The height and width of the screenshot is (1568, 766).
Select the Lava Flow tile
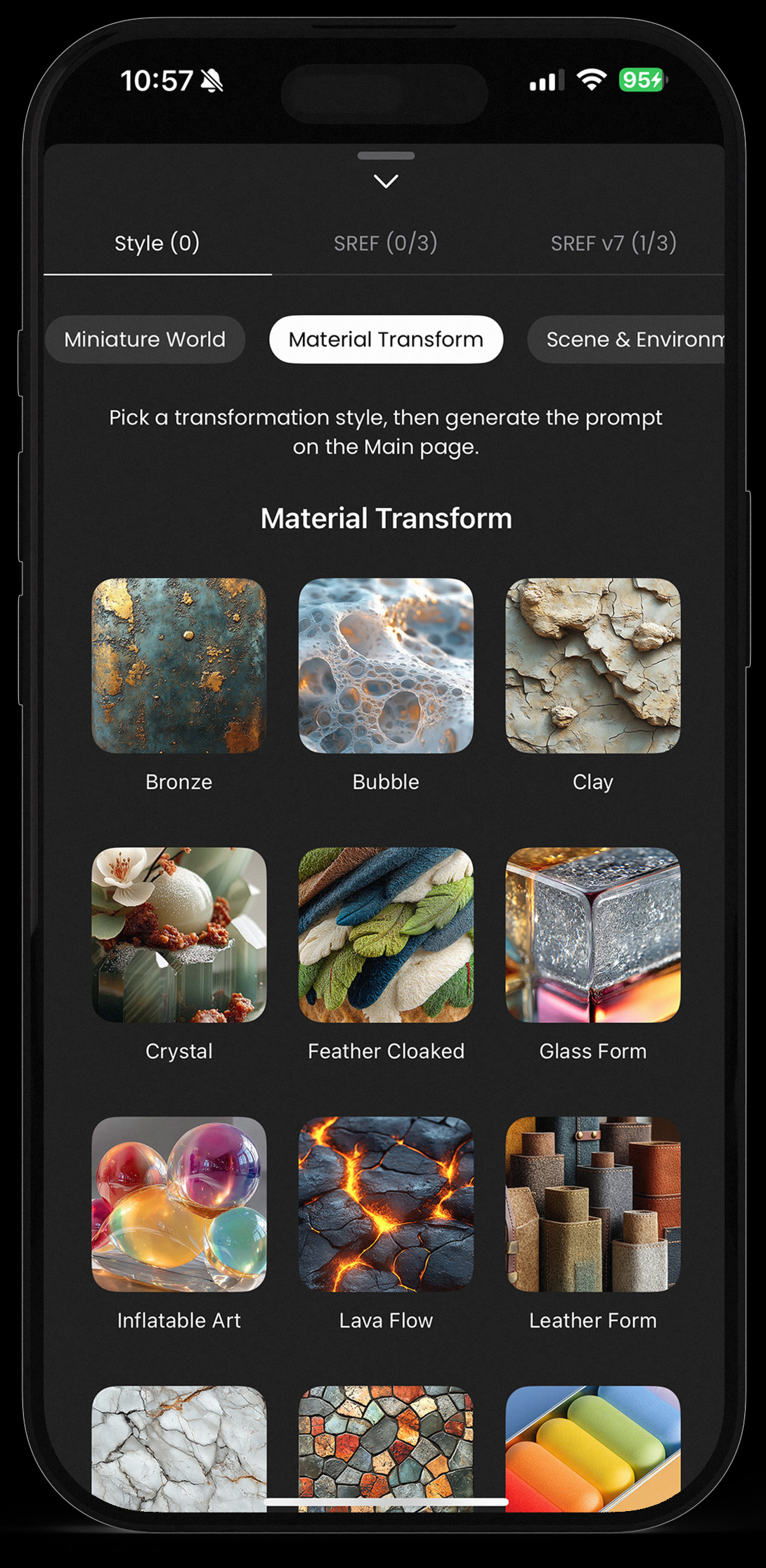pos(386,1204)
